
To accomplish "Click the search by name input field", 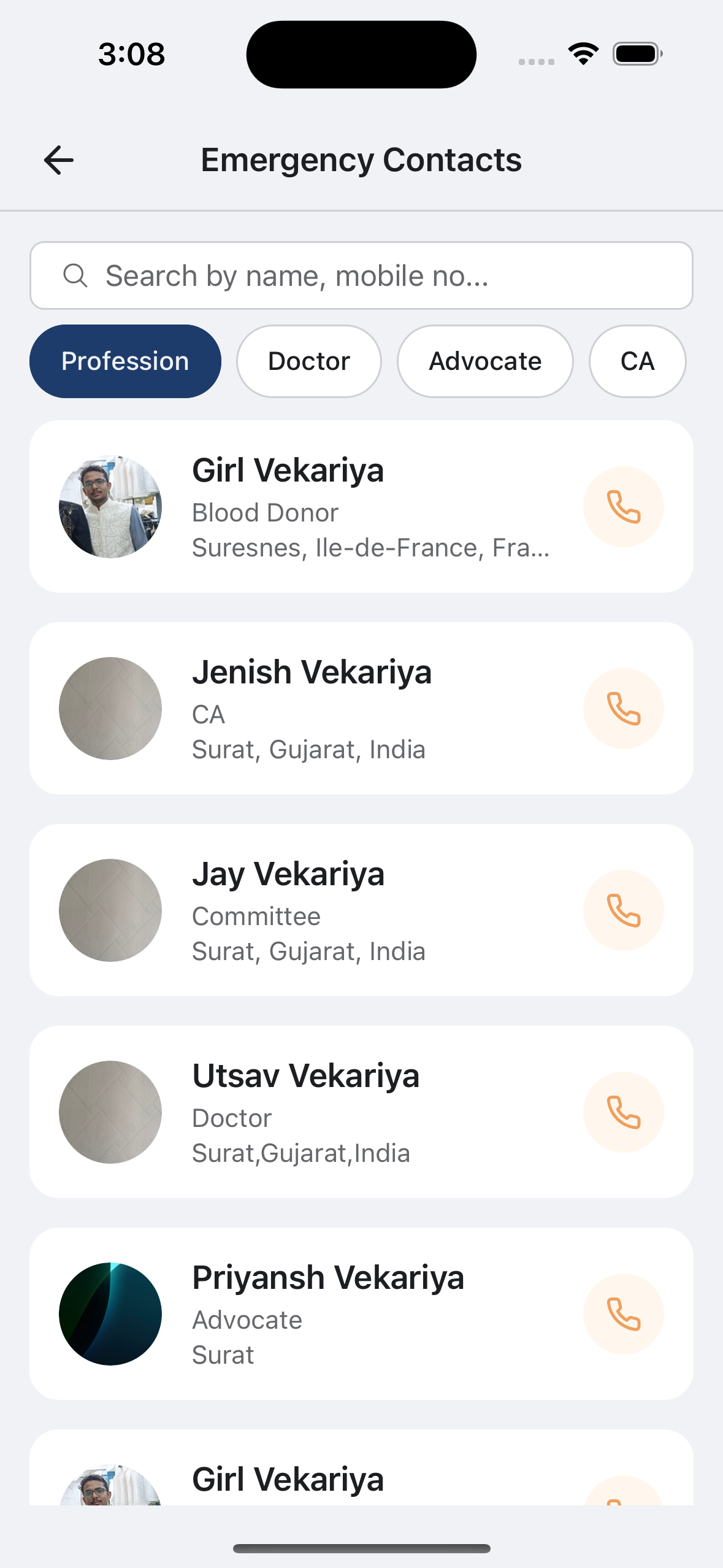I will coord(362,275).
